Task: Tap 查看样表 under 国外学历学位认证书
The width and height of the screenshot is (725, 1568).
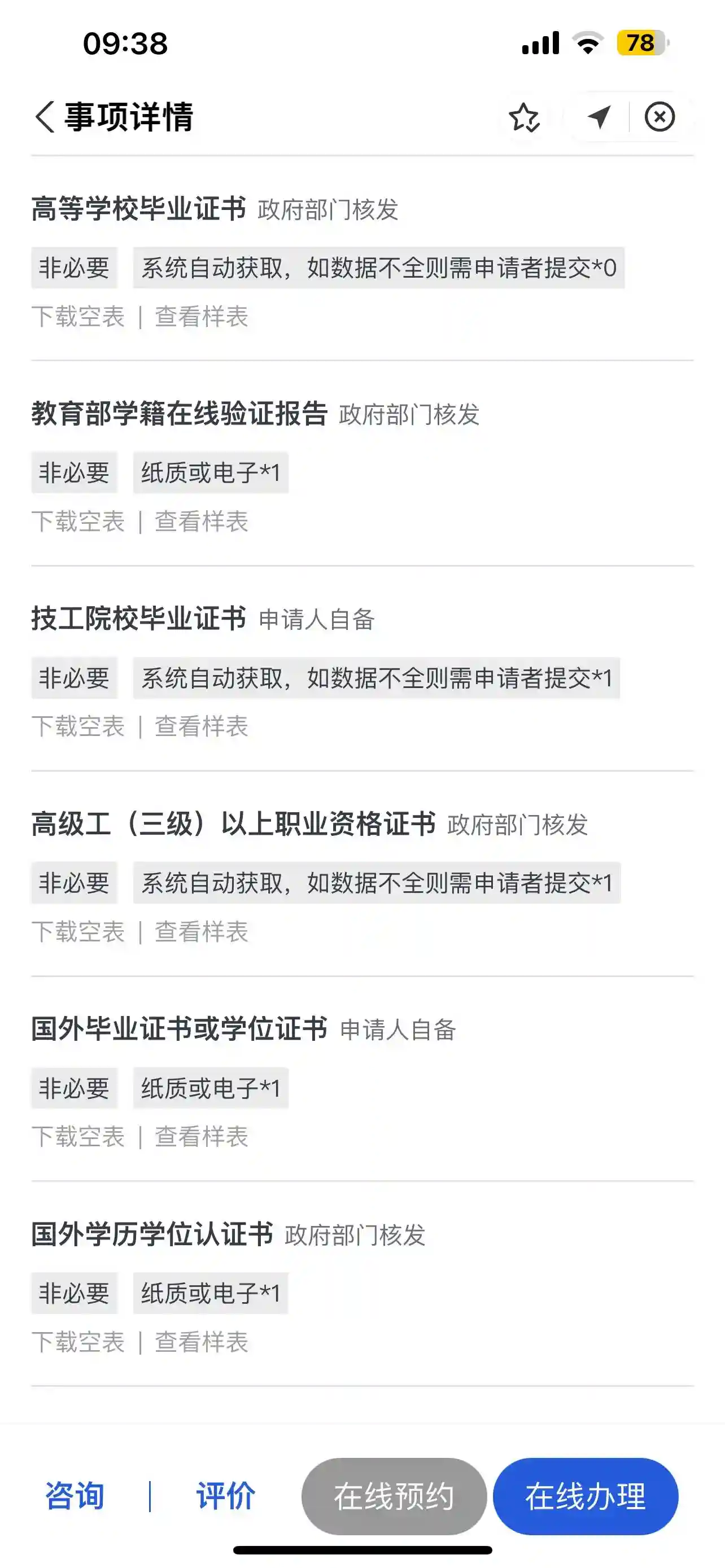Action: pos(202,1342)
